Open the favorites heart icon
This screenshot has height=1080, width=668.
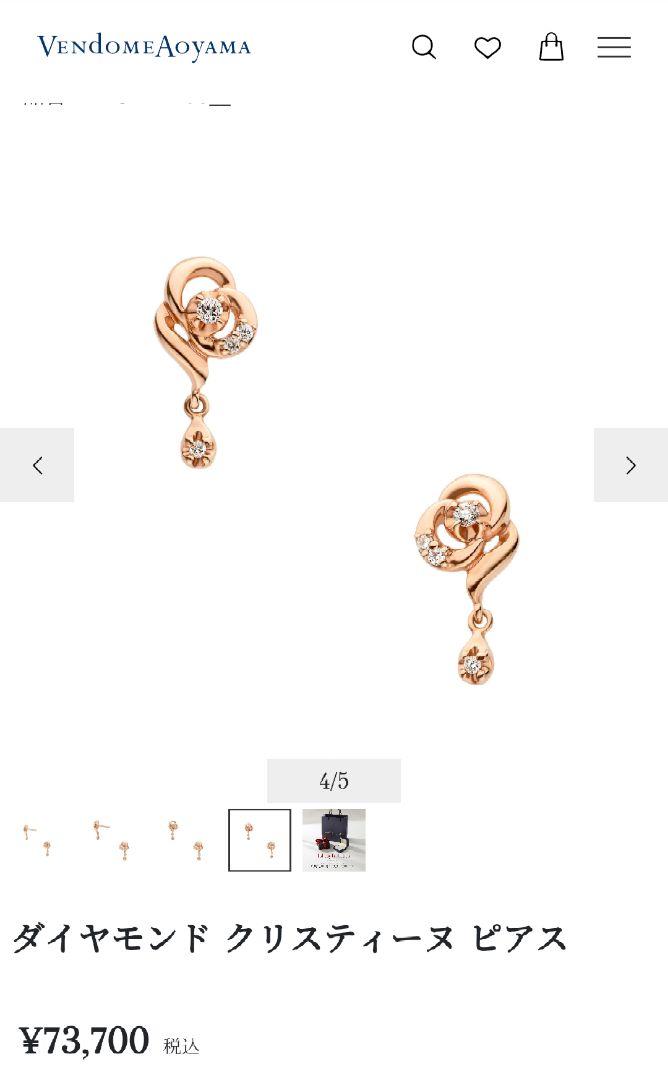point(488,48)
